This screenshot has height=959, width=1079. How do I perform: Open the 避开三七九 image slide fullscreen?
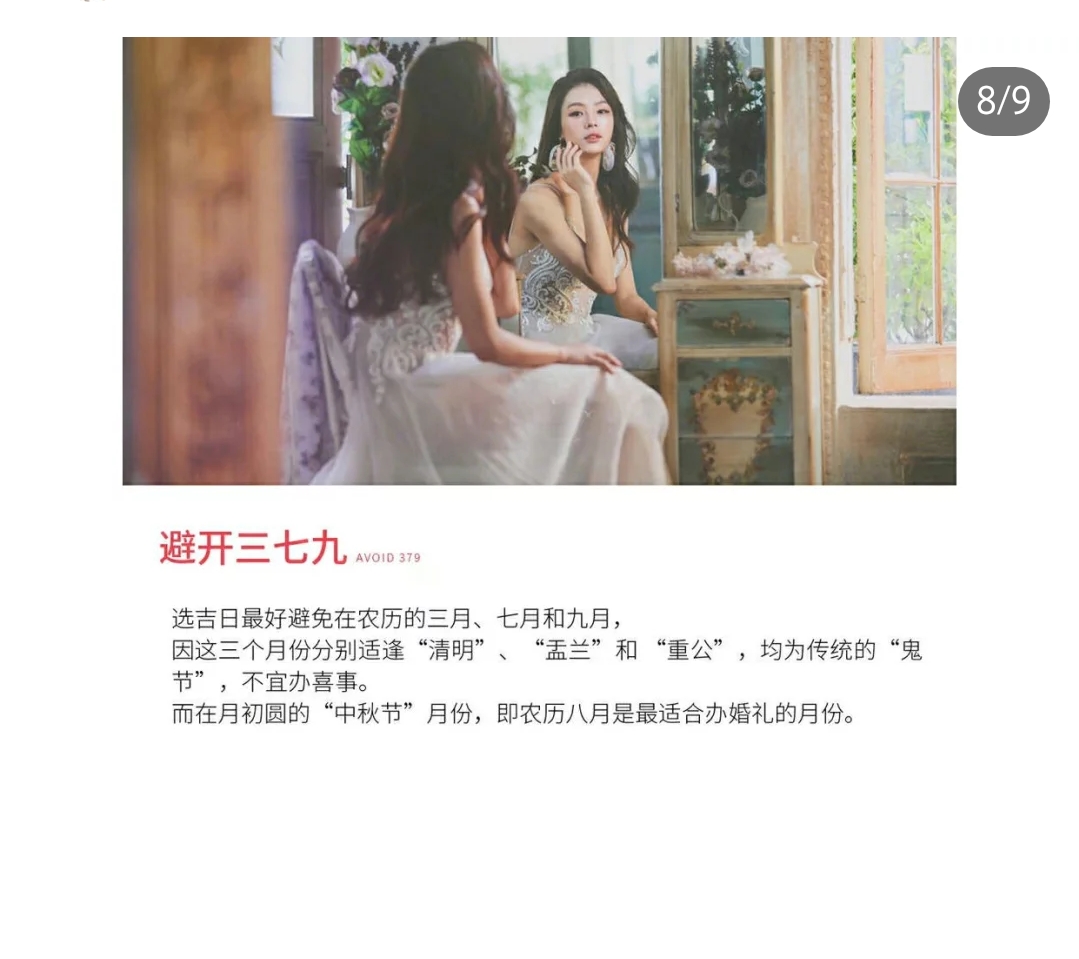(539, 400)
